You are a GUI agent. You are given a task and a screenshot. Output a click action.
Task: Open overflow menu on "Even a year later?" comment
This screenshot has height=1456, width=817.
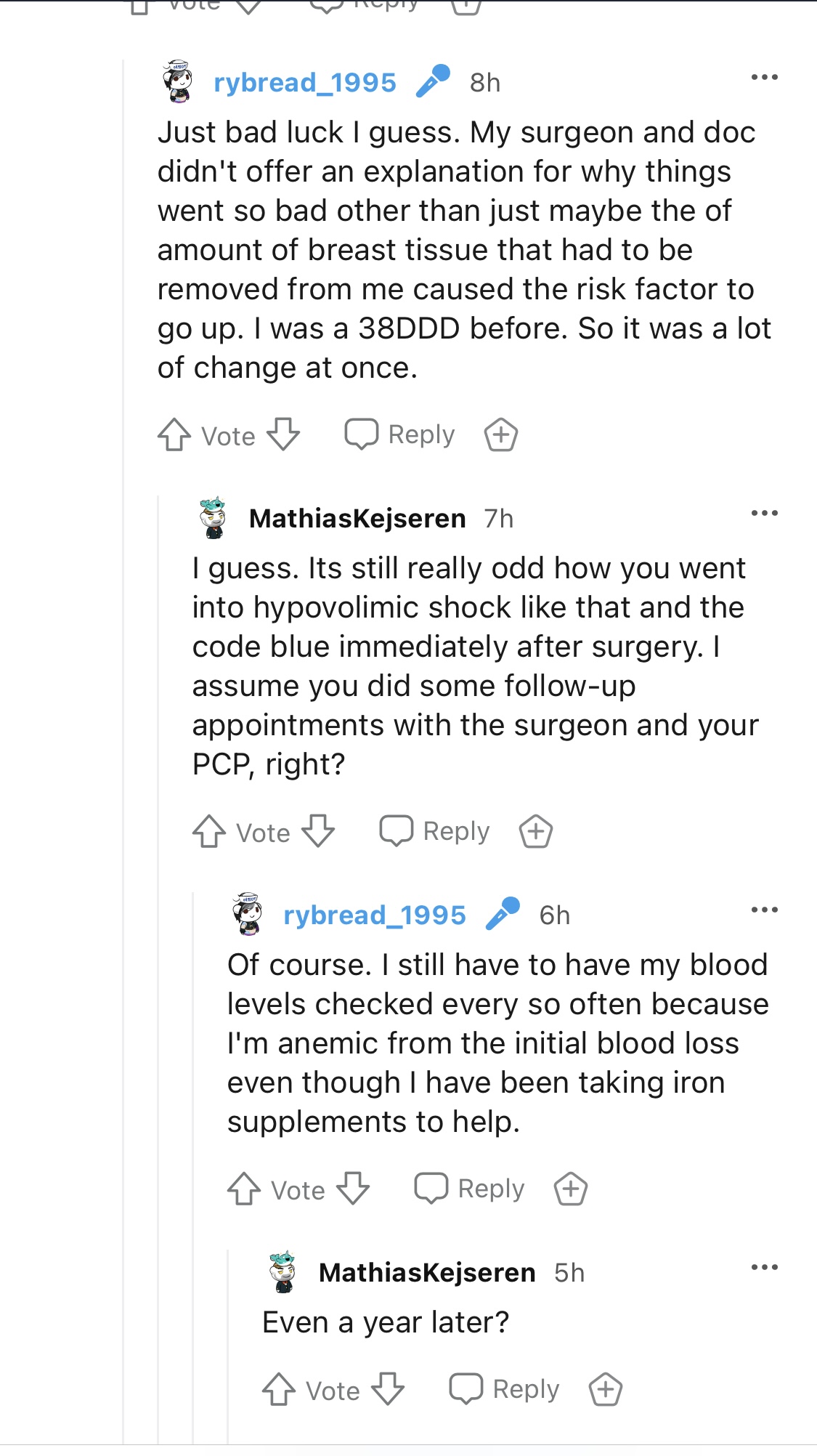point(764,1267)
